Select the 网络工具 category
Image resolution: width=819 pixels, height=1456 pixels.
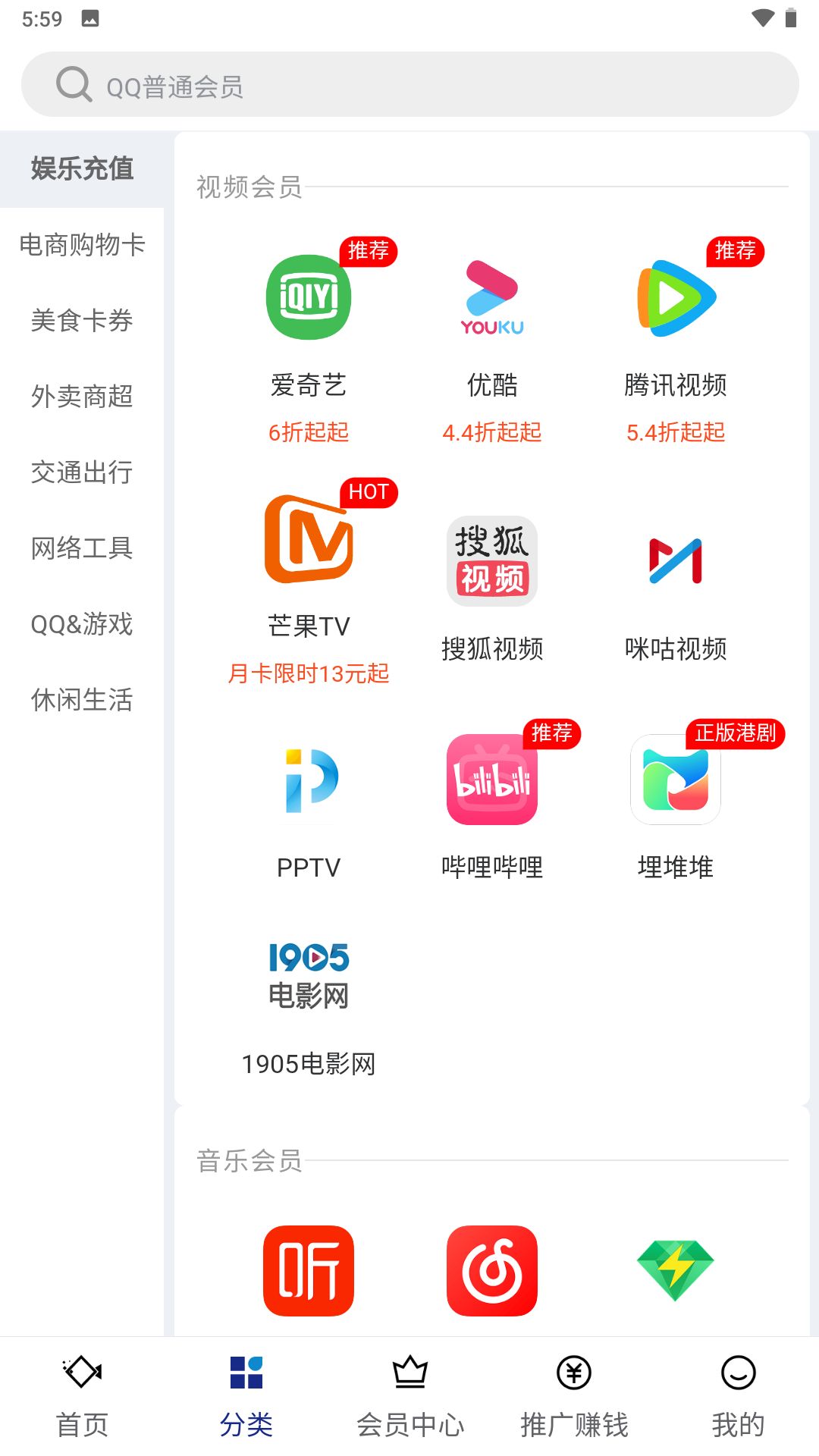click(82, 548)
